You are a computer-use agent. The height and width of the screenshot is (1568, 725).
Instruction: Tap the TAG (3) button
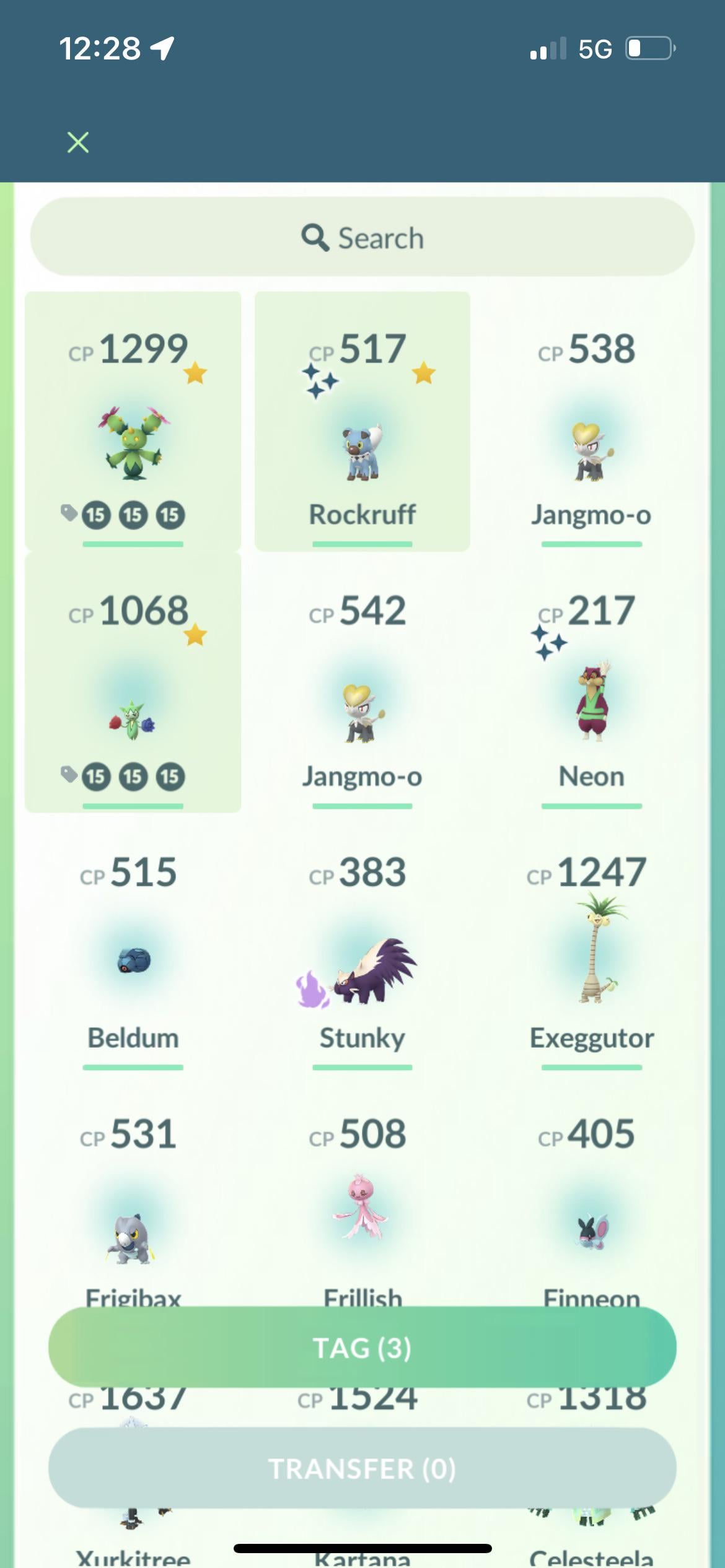coord(362,1348)
